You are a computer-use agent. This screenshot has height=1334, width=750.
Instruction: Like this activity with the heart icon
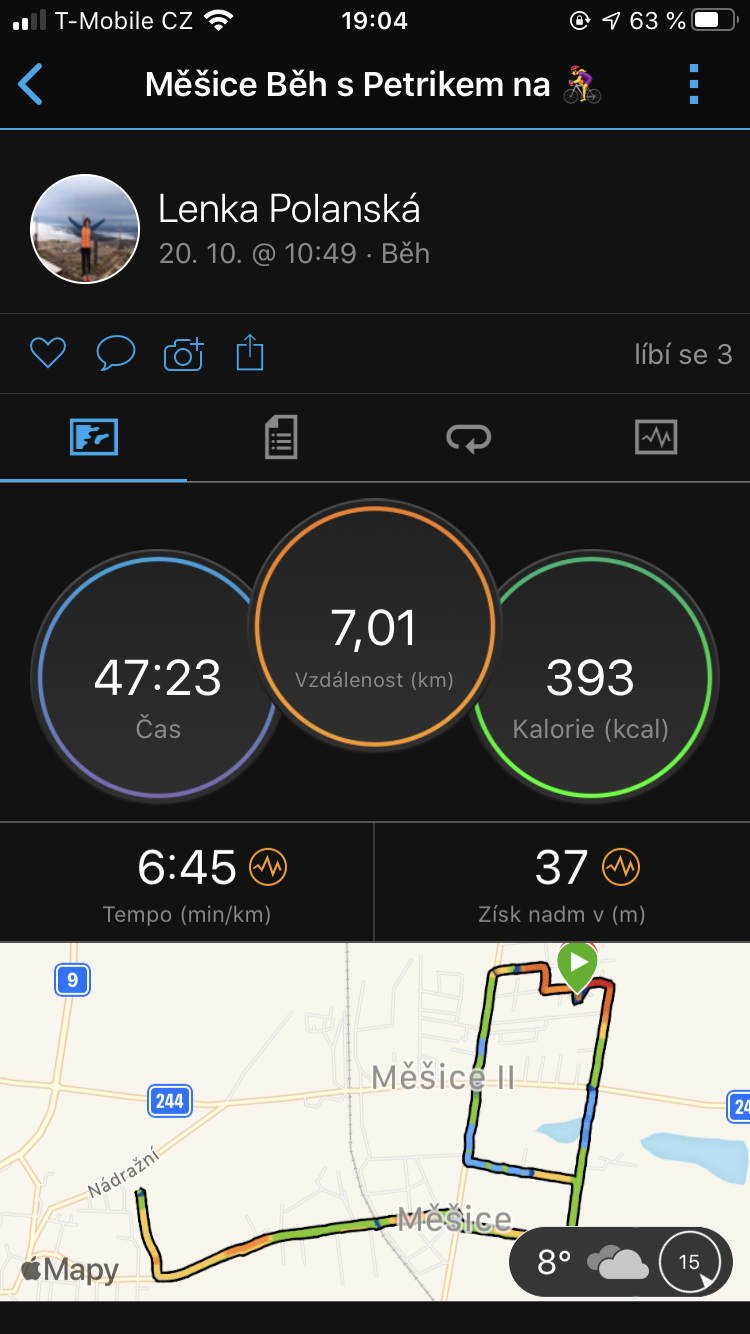tap(47, 353)
